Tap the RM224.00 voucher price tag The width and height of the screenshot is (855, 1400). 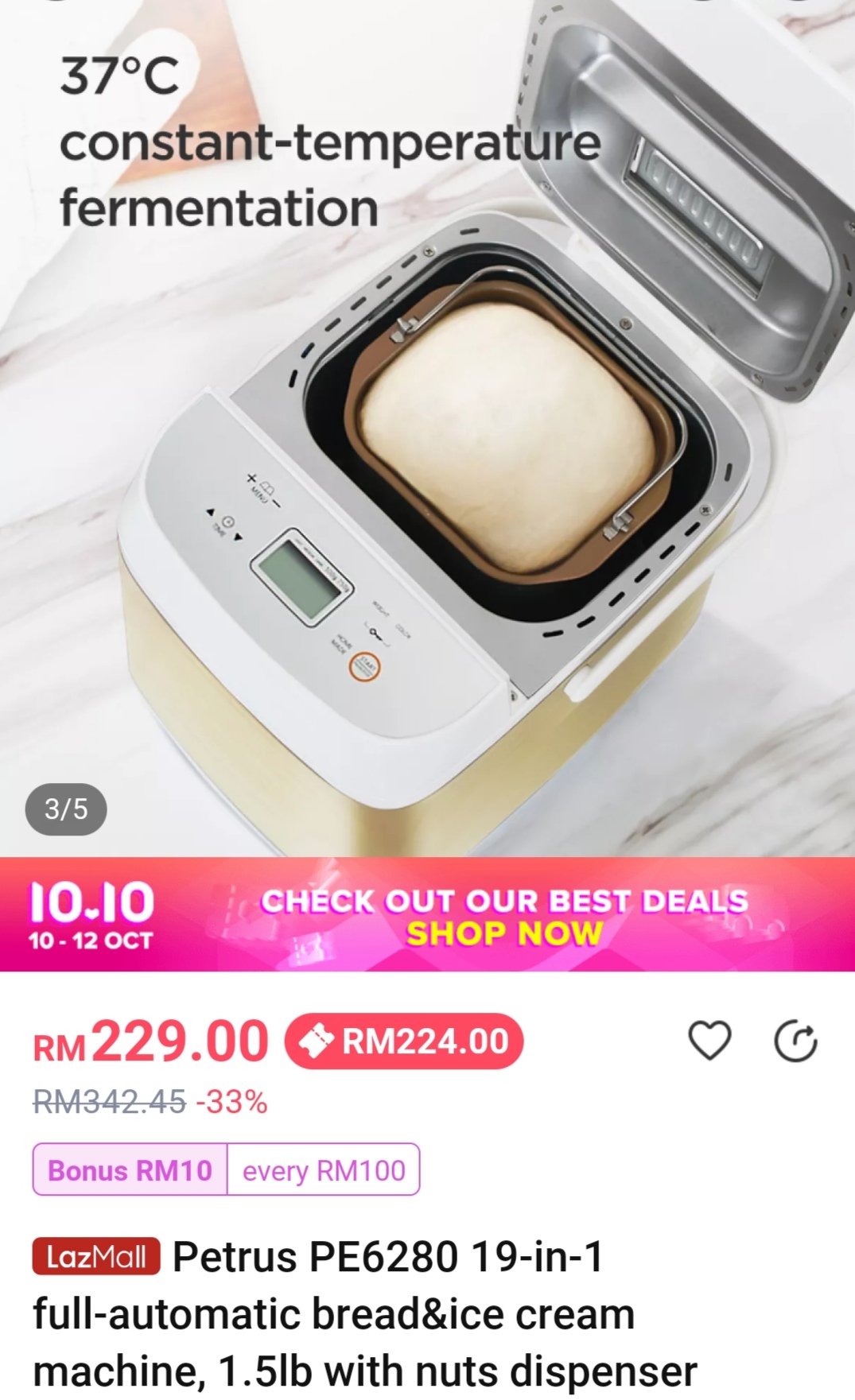tap(404, 1041)
